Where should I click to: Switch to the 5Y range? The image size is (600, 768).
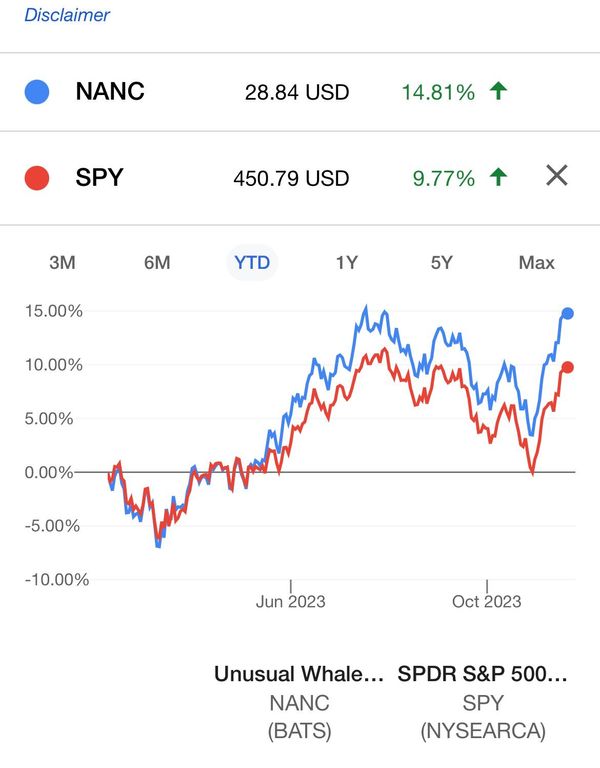click(441, 263)
